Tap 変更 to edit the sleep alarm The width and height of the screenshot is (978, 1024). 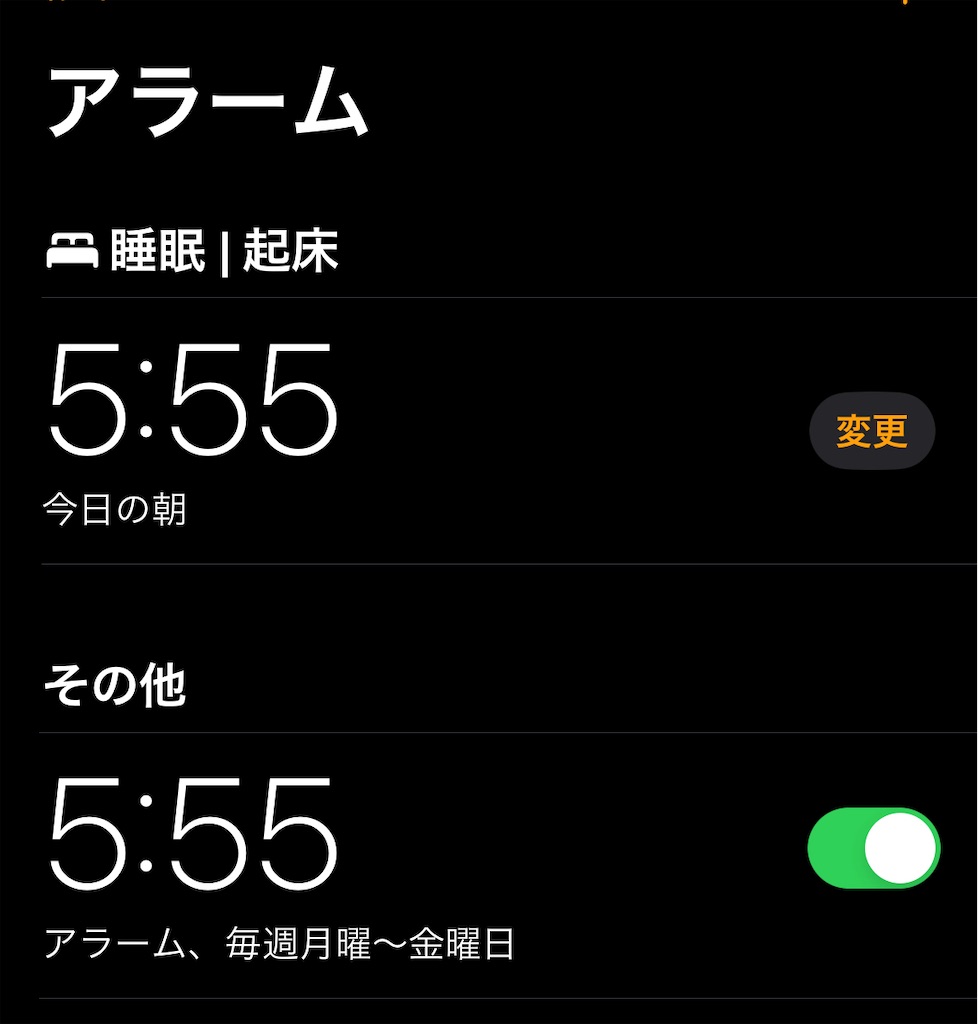(x=871, y=430)
